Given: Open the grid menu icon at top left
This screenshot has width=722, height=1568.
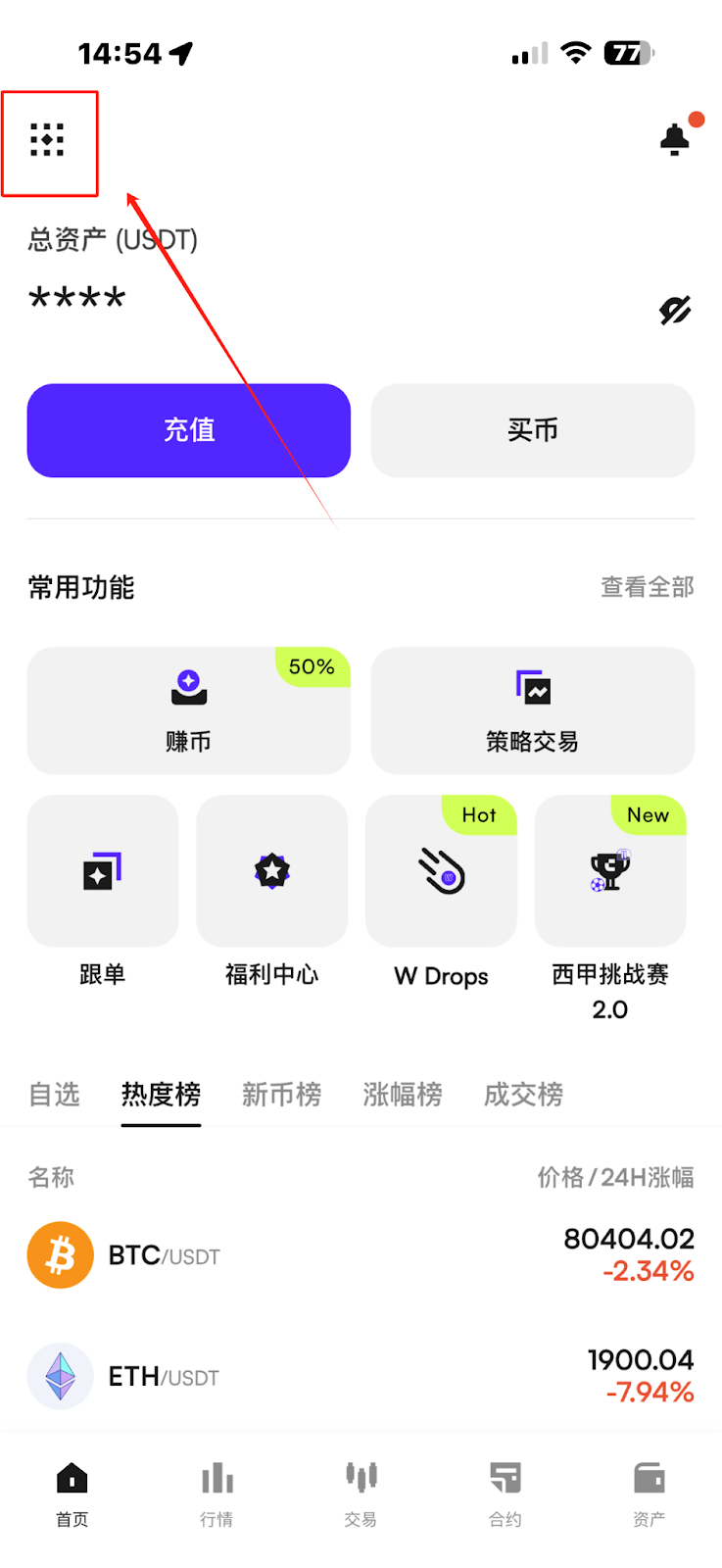Looking at the screenshot, I should pyautogui.click(x=47, y=140).
